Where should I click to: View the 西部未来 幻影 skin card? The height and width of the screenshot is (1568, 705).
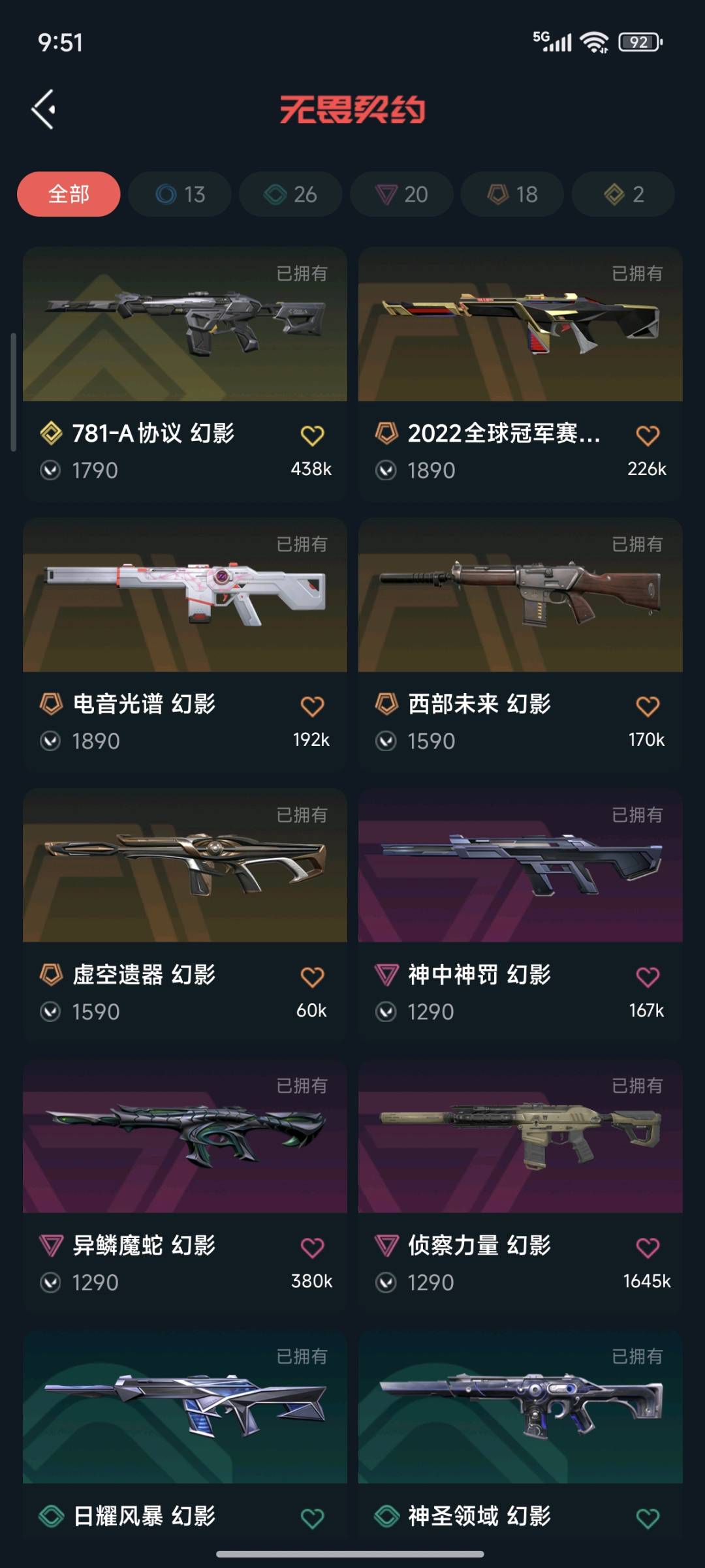coord(520,595)
